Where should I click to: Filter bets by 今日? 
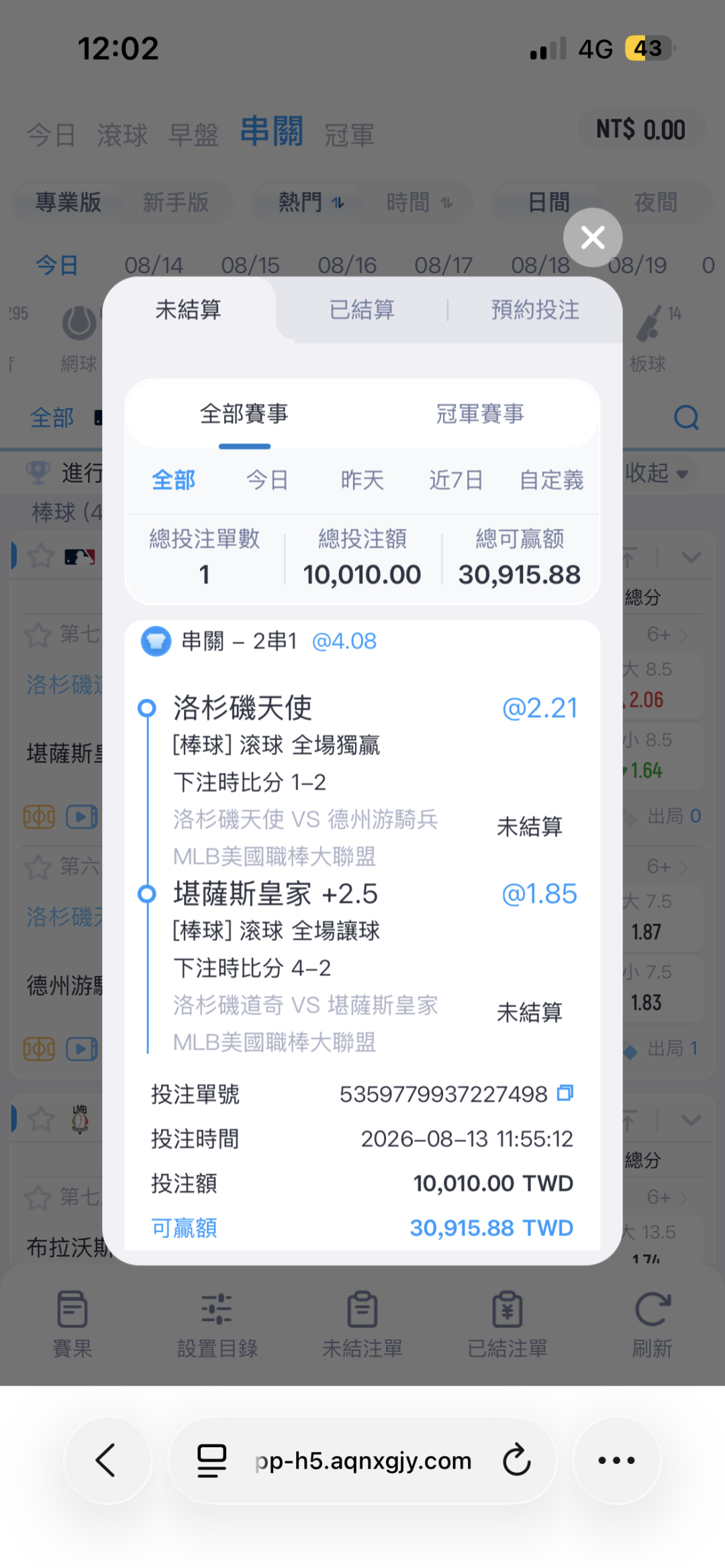267,480
